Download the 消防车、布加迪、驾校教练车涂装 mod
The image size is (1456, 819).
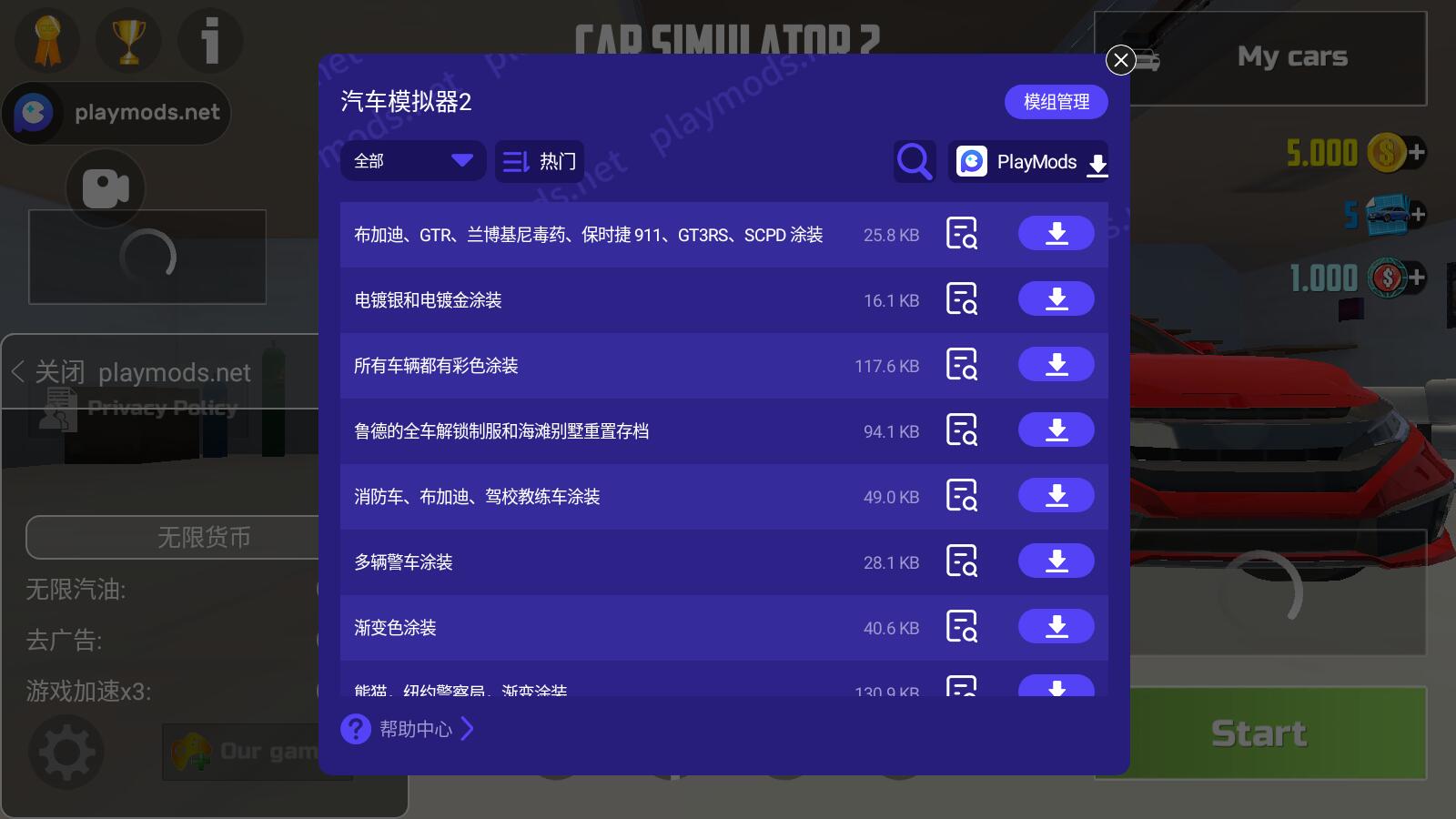(x=1056, y=496)
